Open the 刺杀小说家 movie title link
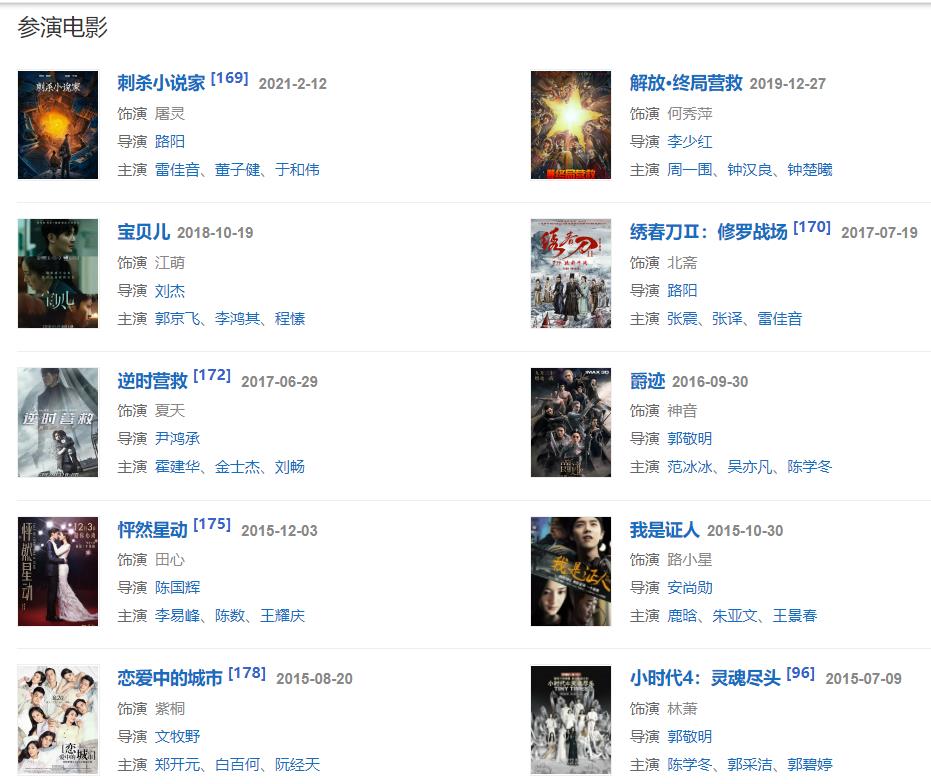The image size is (931, 784). 161,83
